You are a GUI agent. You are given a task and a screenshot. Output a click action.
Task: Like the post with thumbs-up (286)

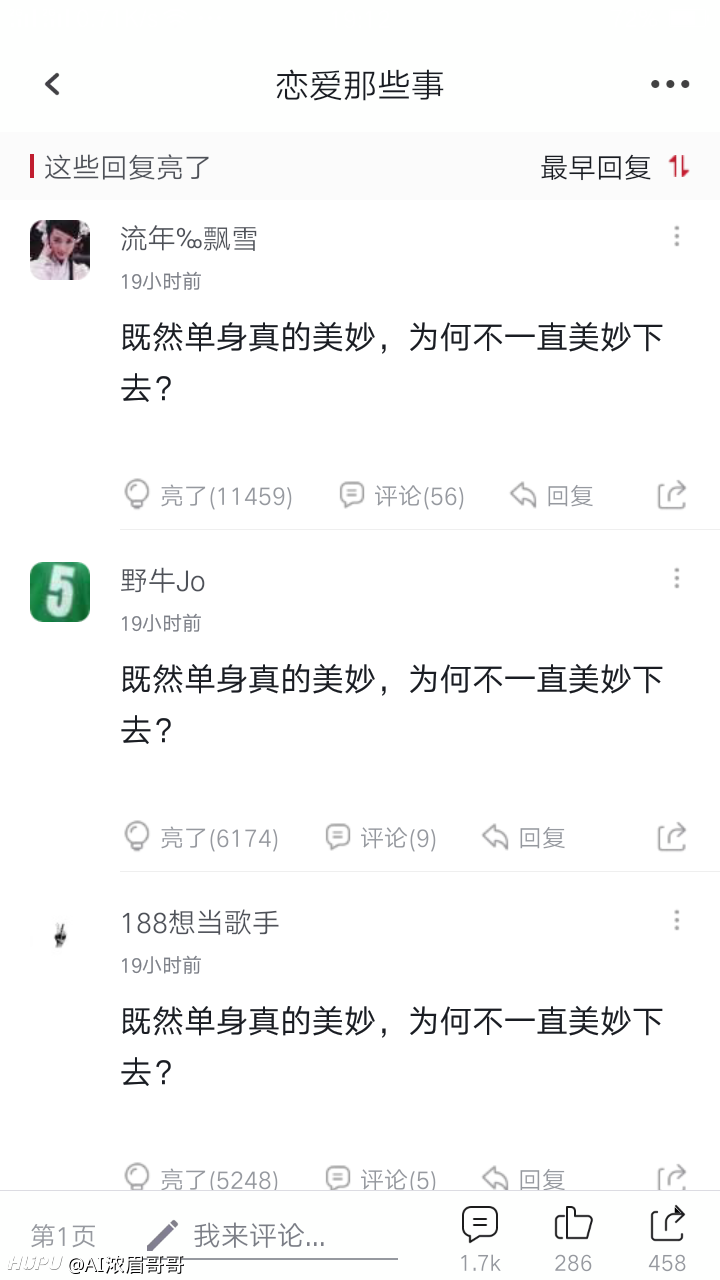pyautogui.click(x=573, y=1239)
